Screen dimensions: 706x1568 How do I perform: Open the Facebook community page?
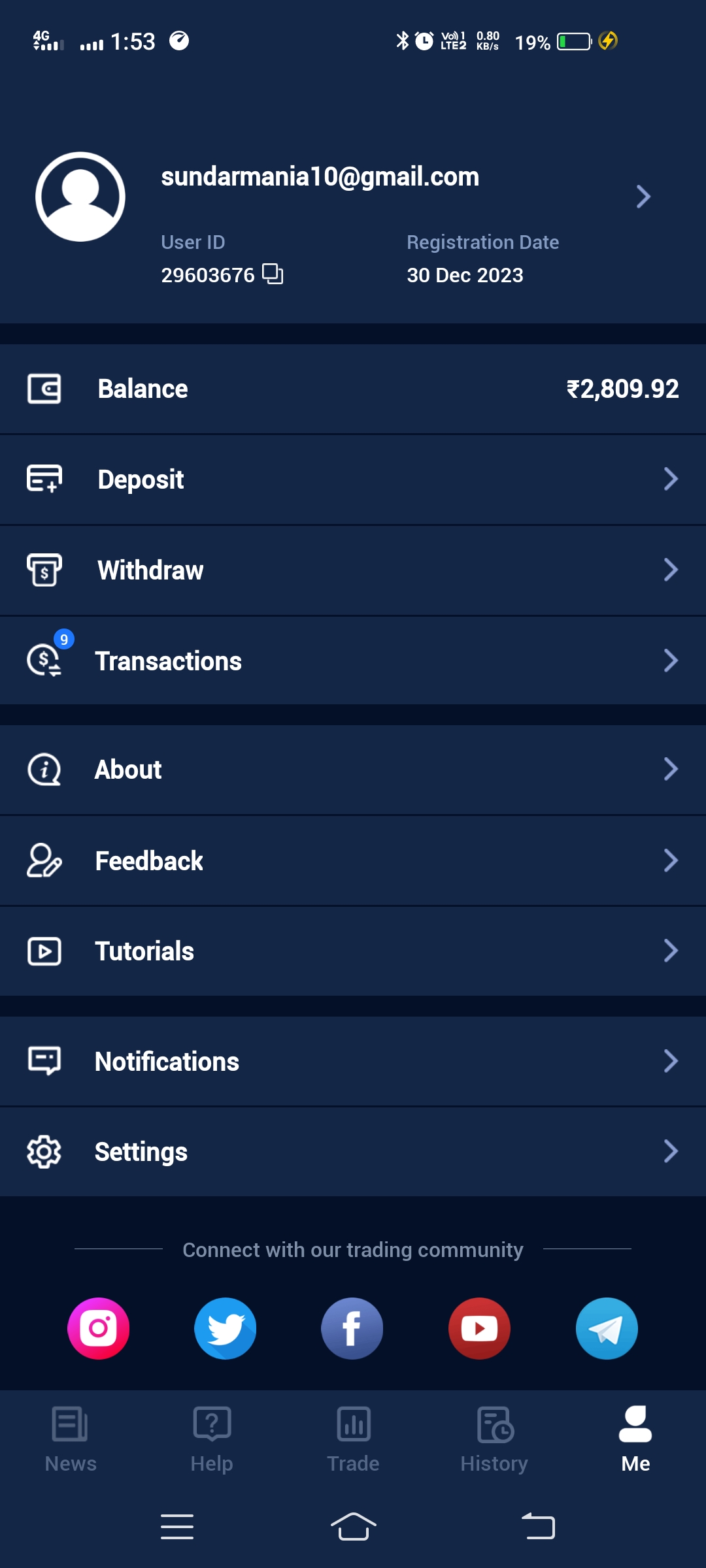point(352,1328)
